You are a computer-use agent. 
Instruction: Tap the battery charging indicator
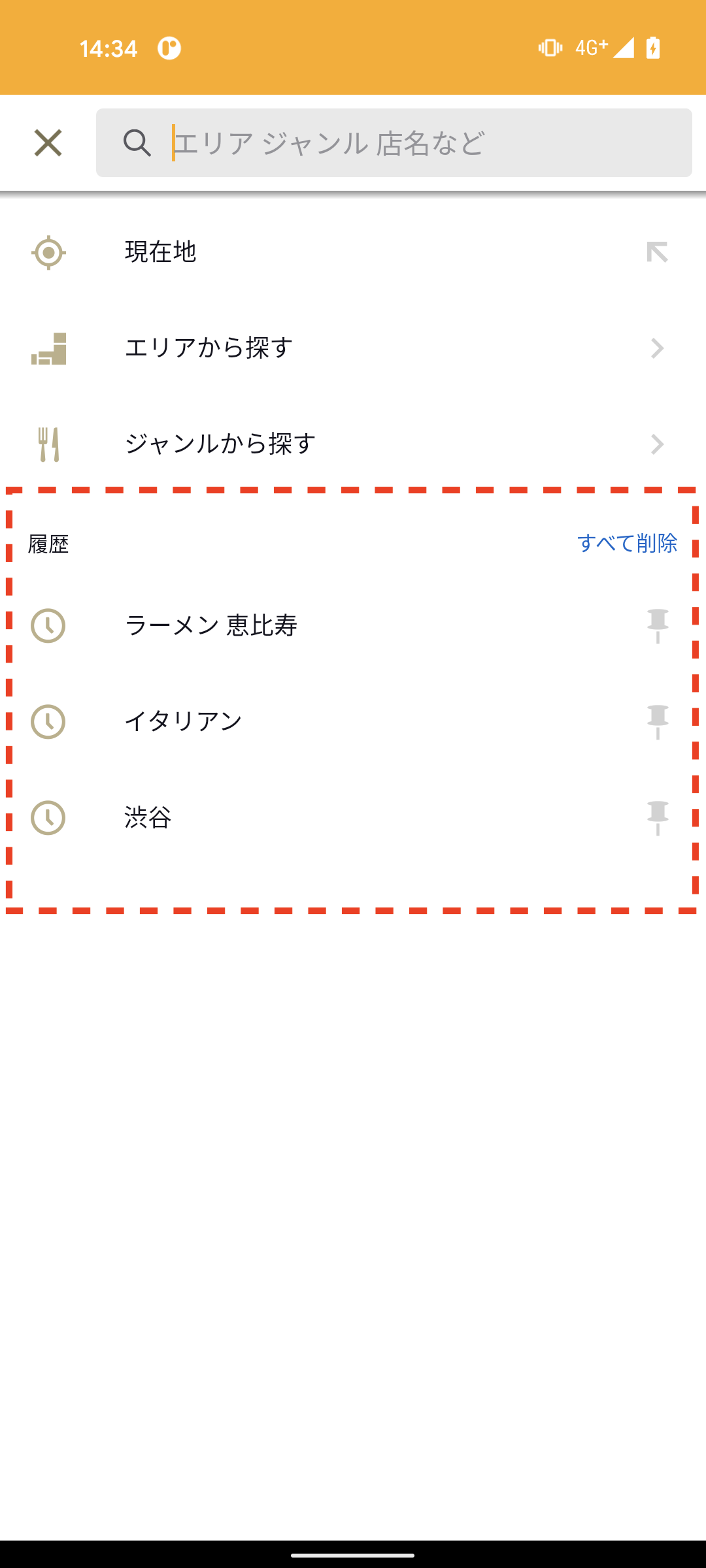coord(654,47)
